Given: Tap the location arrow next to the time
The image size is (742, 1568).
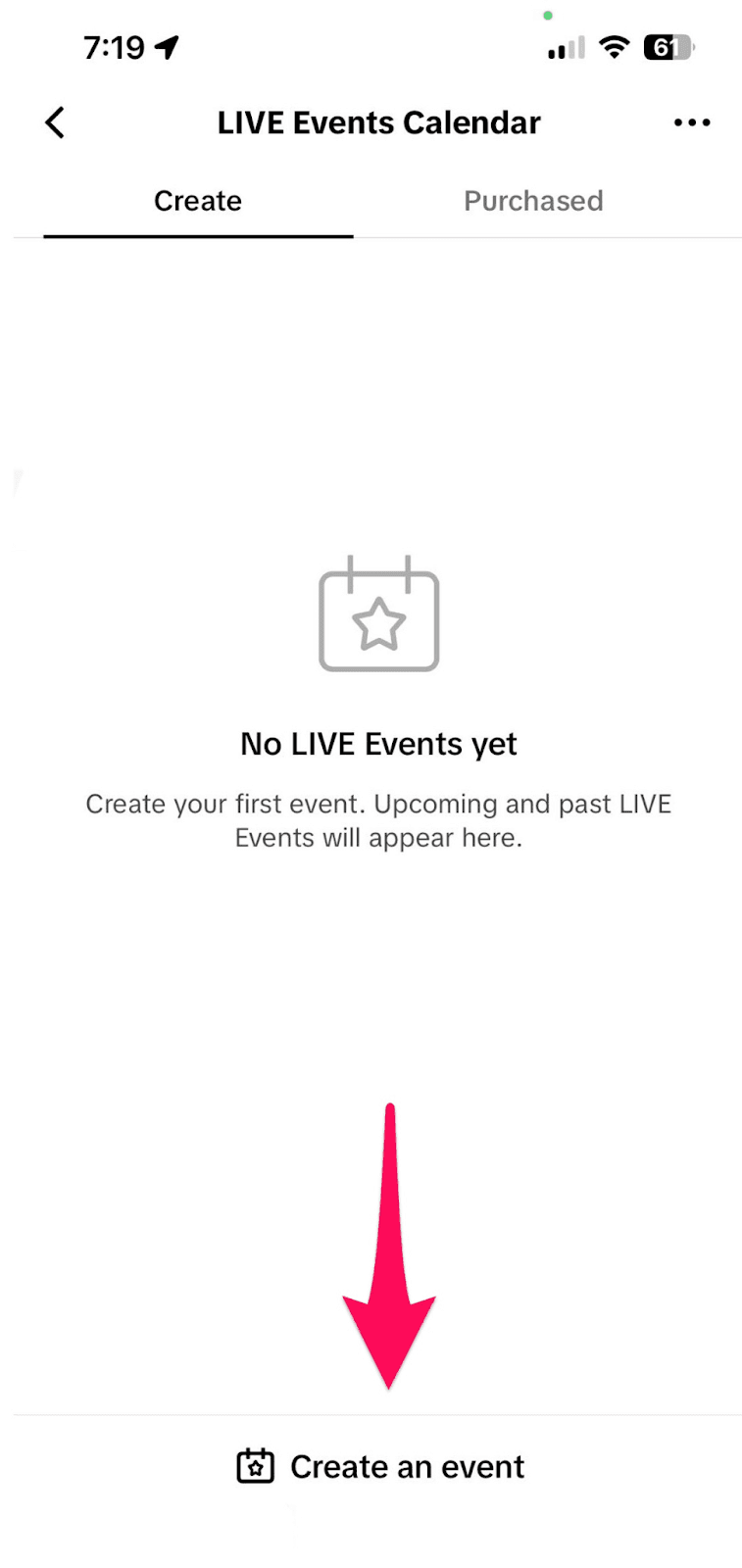Looking at the screenshot, I should click(x=167, y=46).
